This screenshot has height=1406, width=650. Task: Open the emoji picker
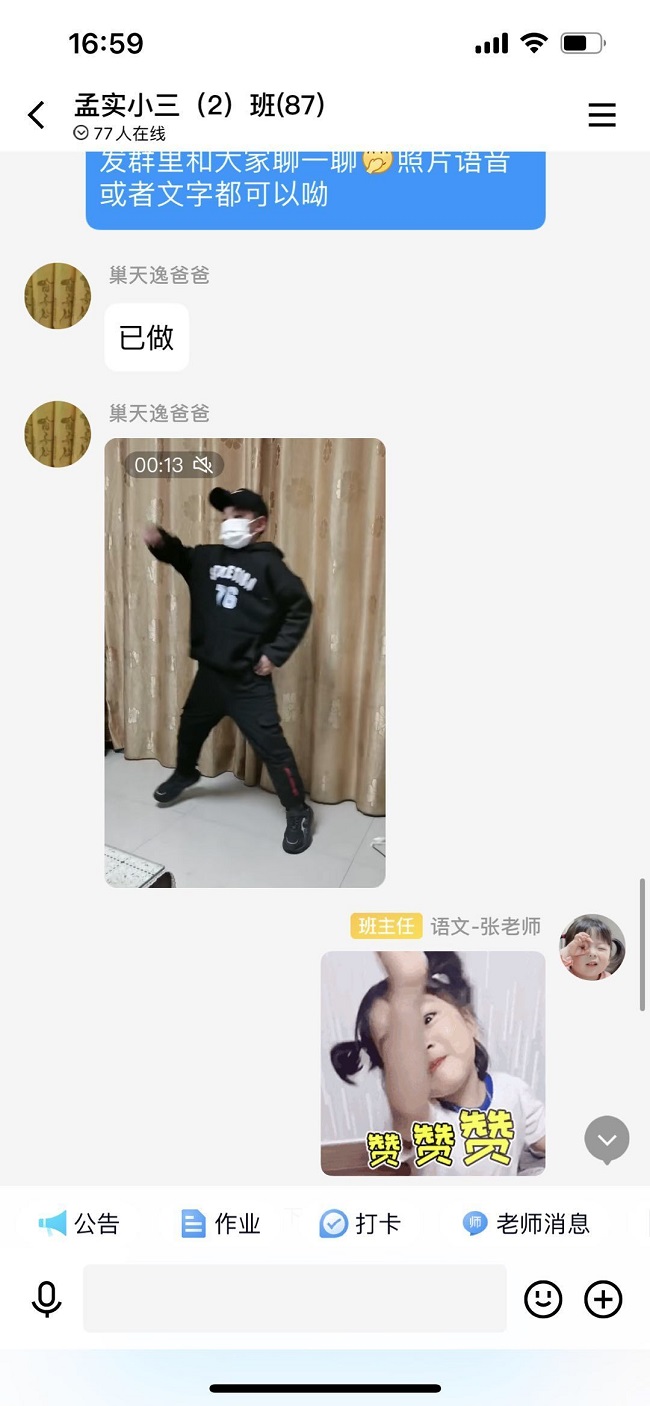tap(543, 1299)
